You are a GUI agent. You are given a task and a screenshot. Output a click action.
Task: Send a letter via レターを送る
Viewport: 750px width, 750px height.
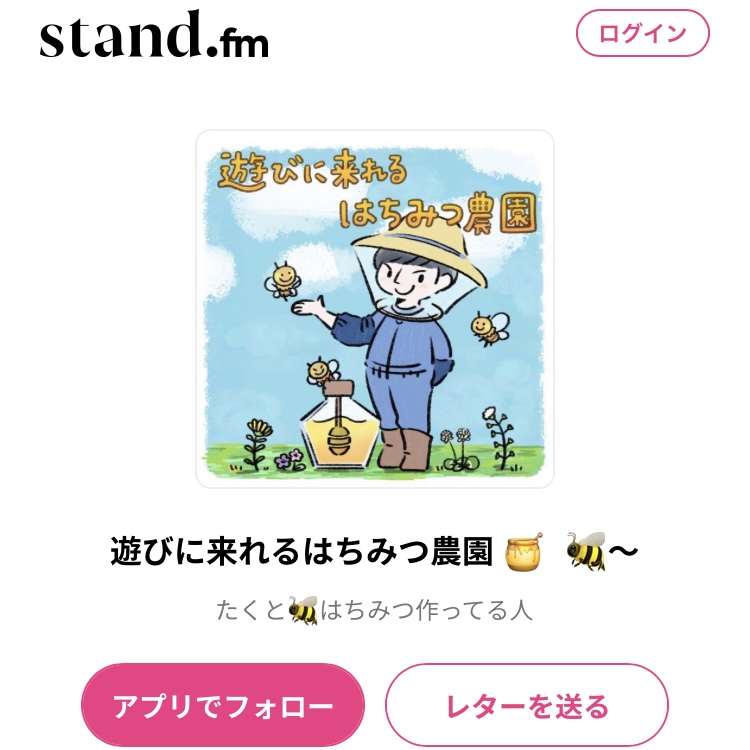526,706
